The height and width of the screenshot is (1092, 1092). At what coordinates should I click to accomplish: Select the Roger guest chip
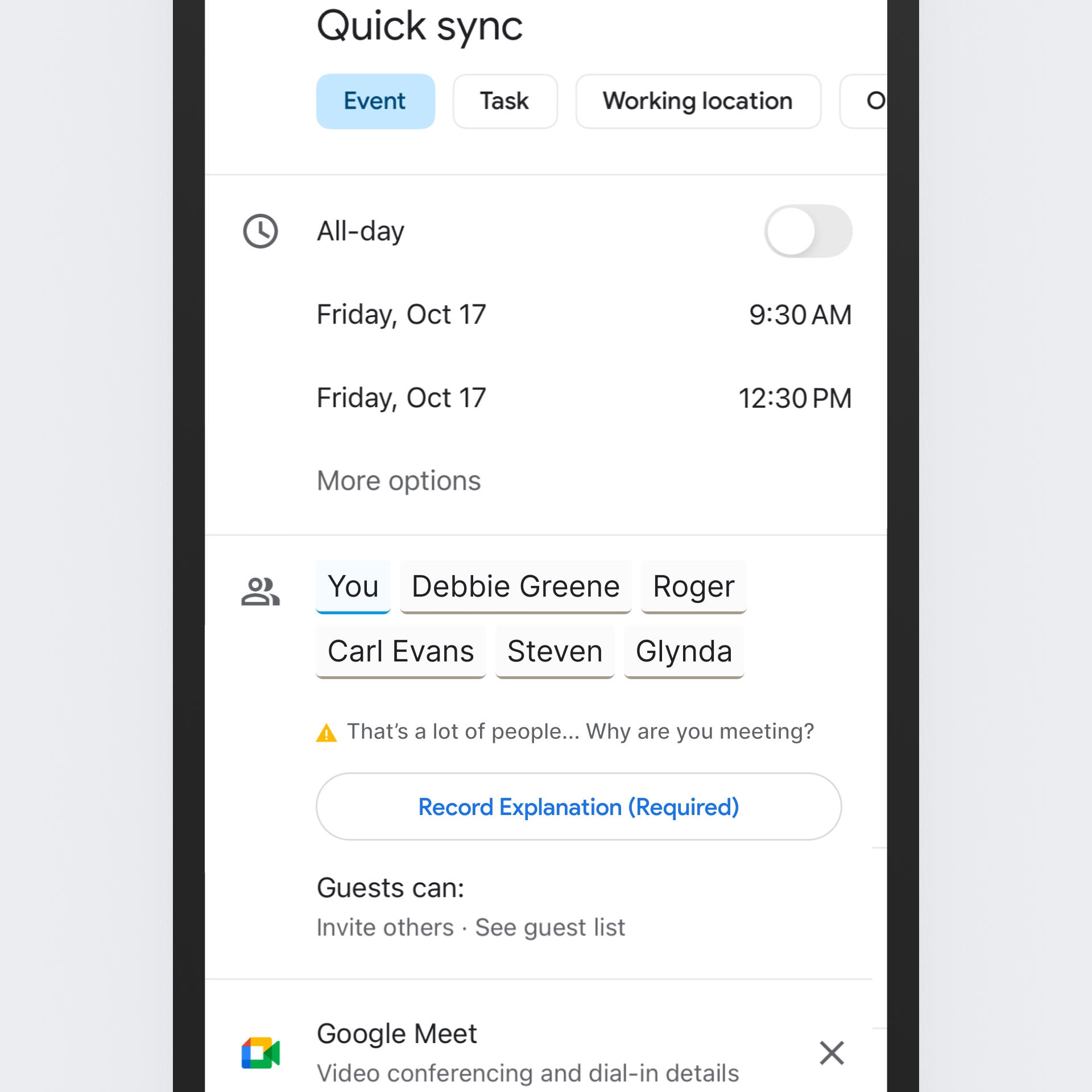click(x=693, y=586)
